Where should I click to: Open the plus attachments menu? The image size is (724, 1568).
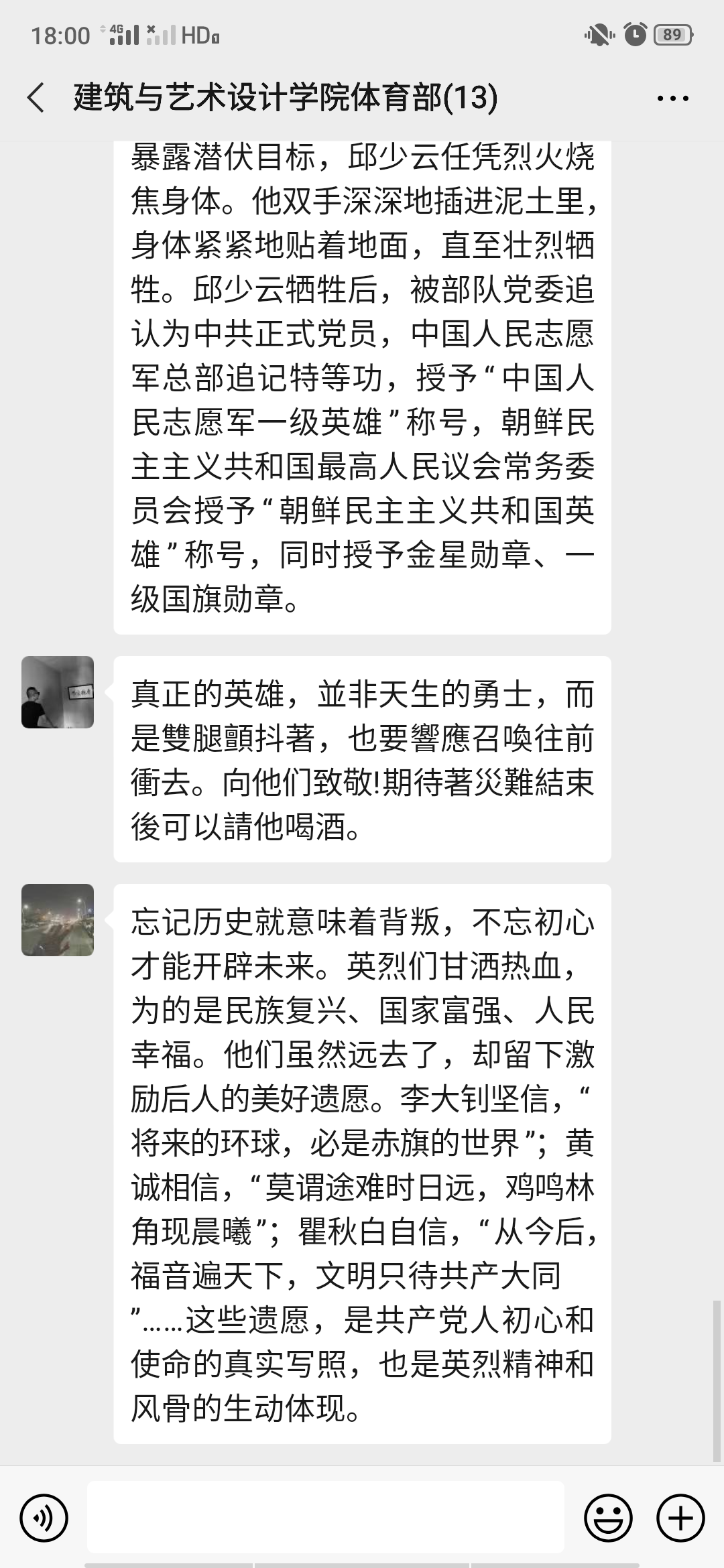[x=680, y=1518]
